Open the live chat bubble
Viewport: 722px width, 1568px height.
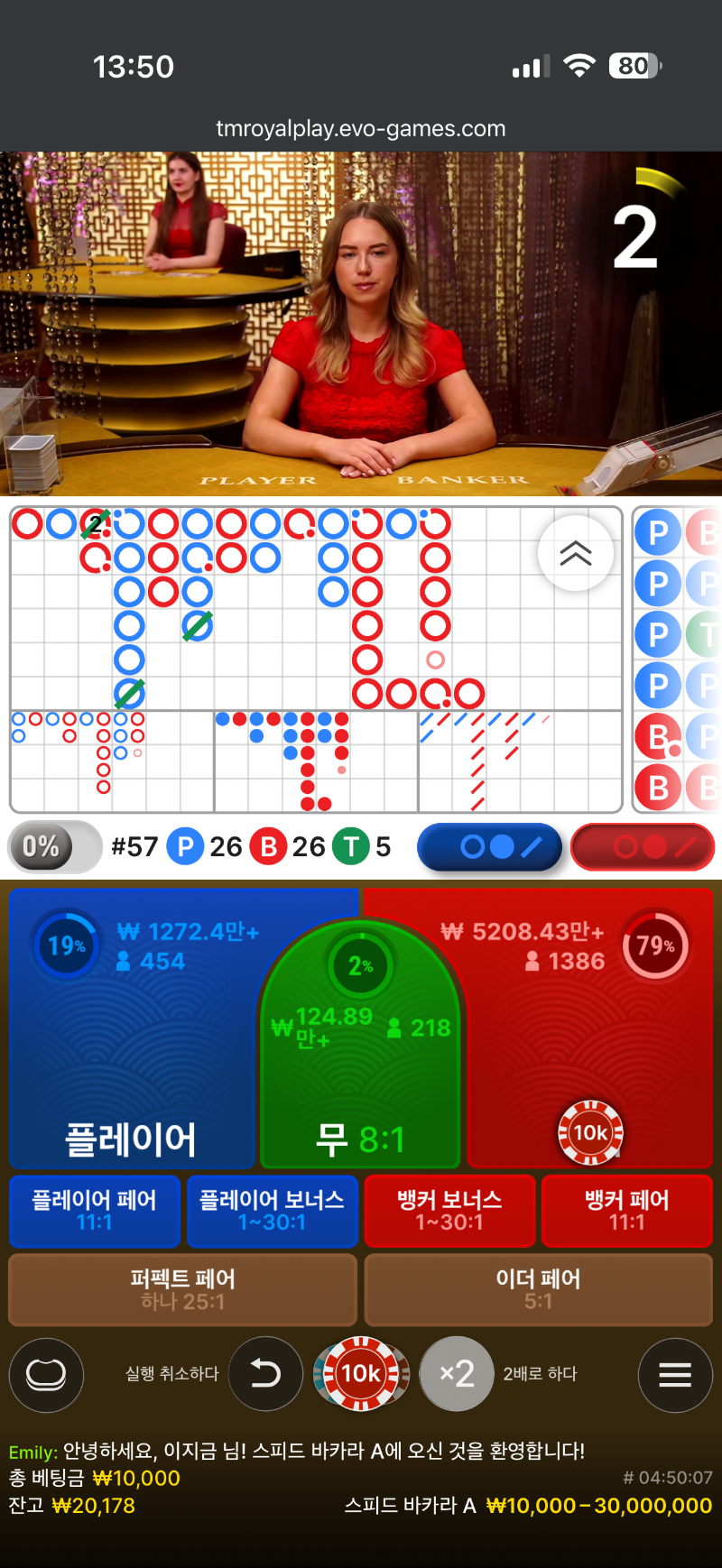click(x=46, y=1374)
